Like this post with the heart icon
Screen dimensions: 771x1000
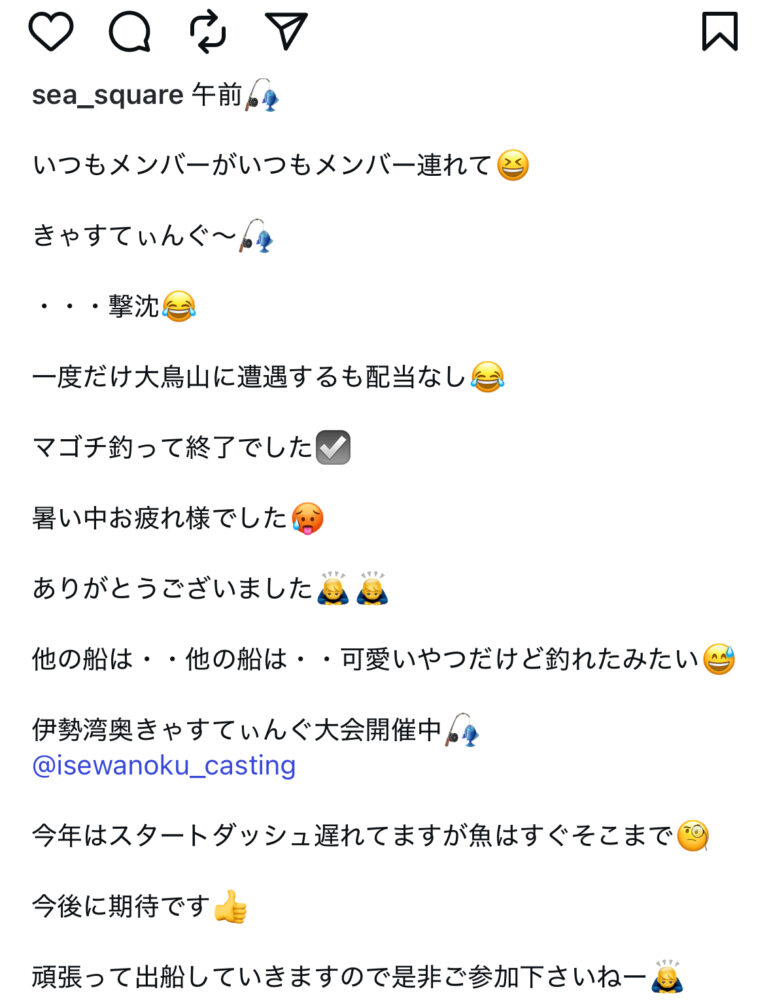click(x=51, y=32)
